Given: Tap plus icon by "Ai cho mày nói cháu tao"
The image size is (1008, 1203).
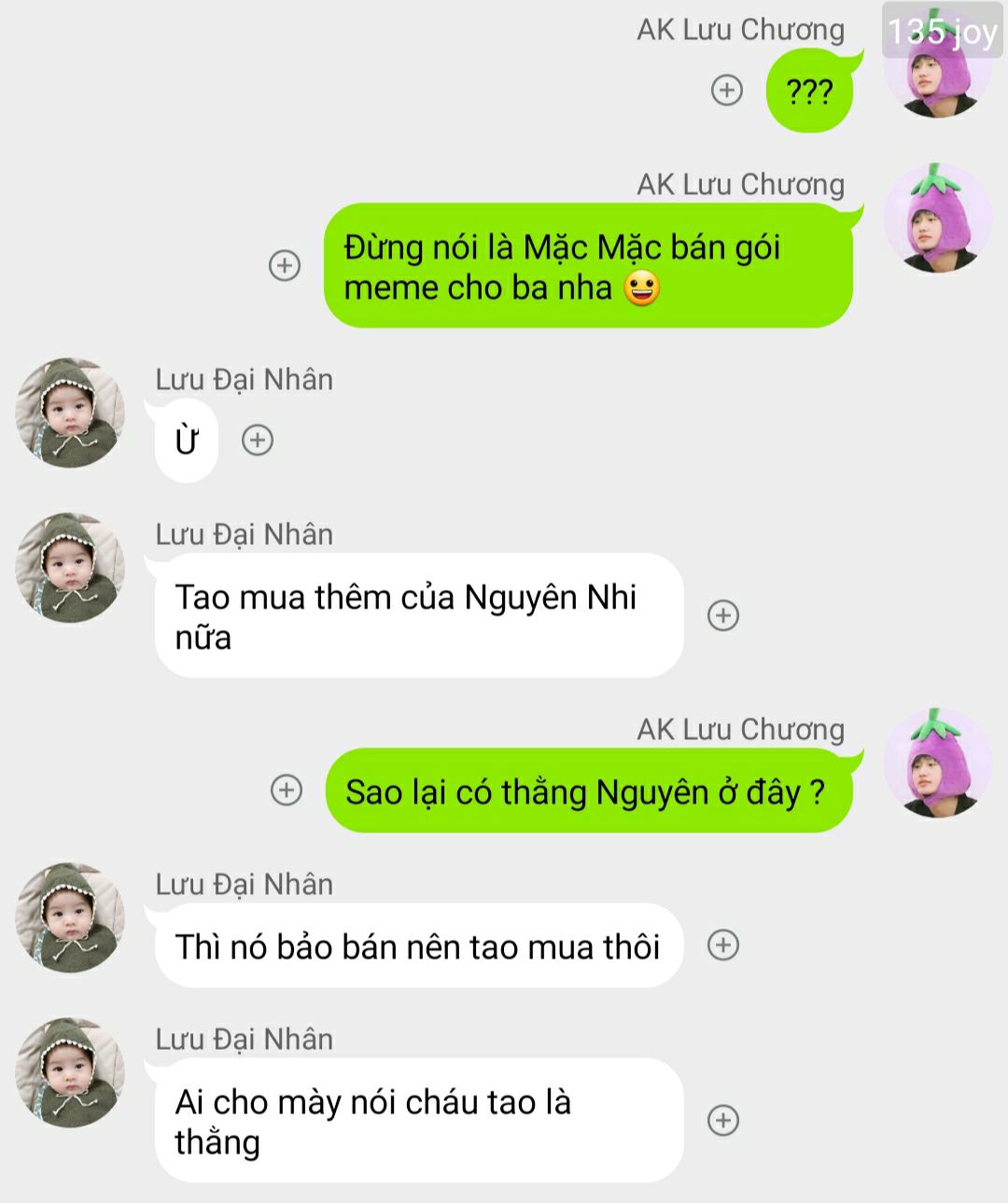Looking at the screenshot, I should (x=723, y=1120).
